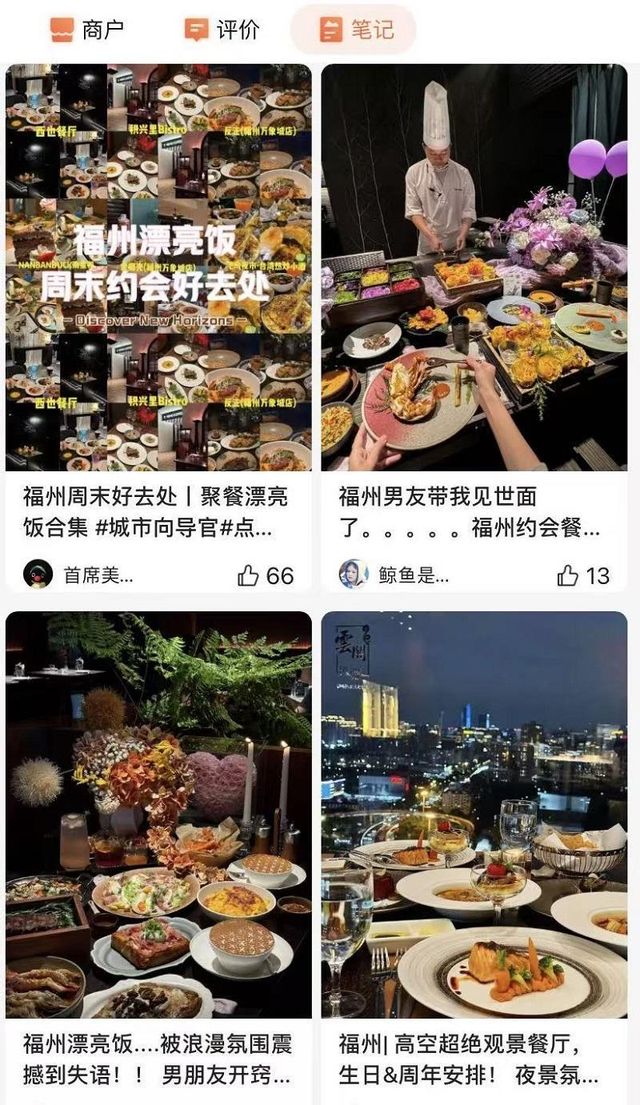This screenshot has height=1105, width=640.
Task: Open the 被浪漫氛围震撼到失语 note
Action: [158, 815]
